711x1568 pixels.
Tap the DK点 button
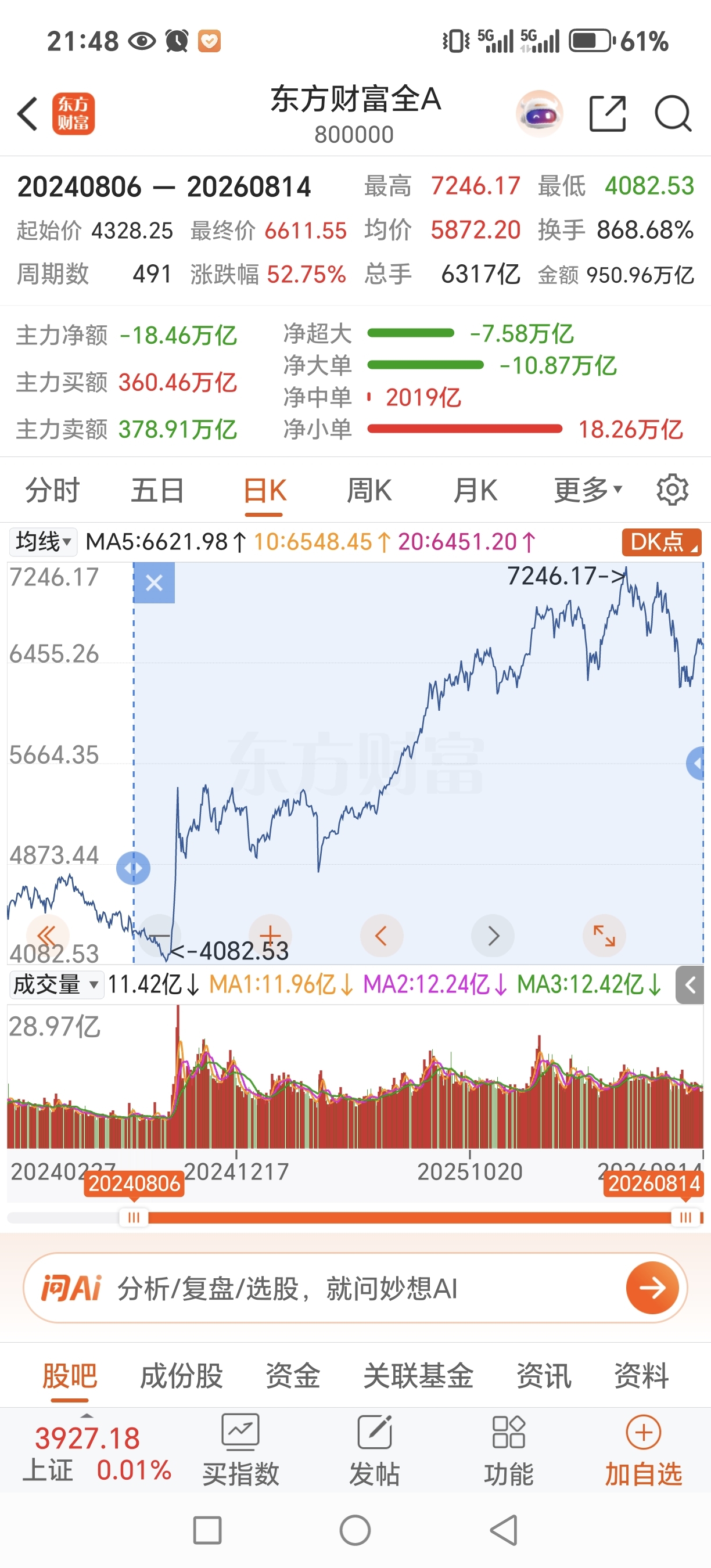(x=661, y=542)
